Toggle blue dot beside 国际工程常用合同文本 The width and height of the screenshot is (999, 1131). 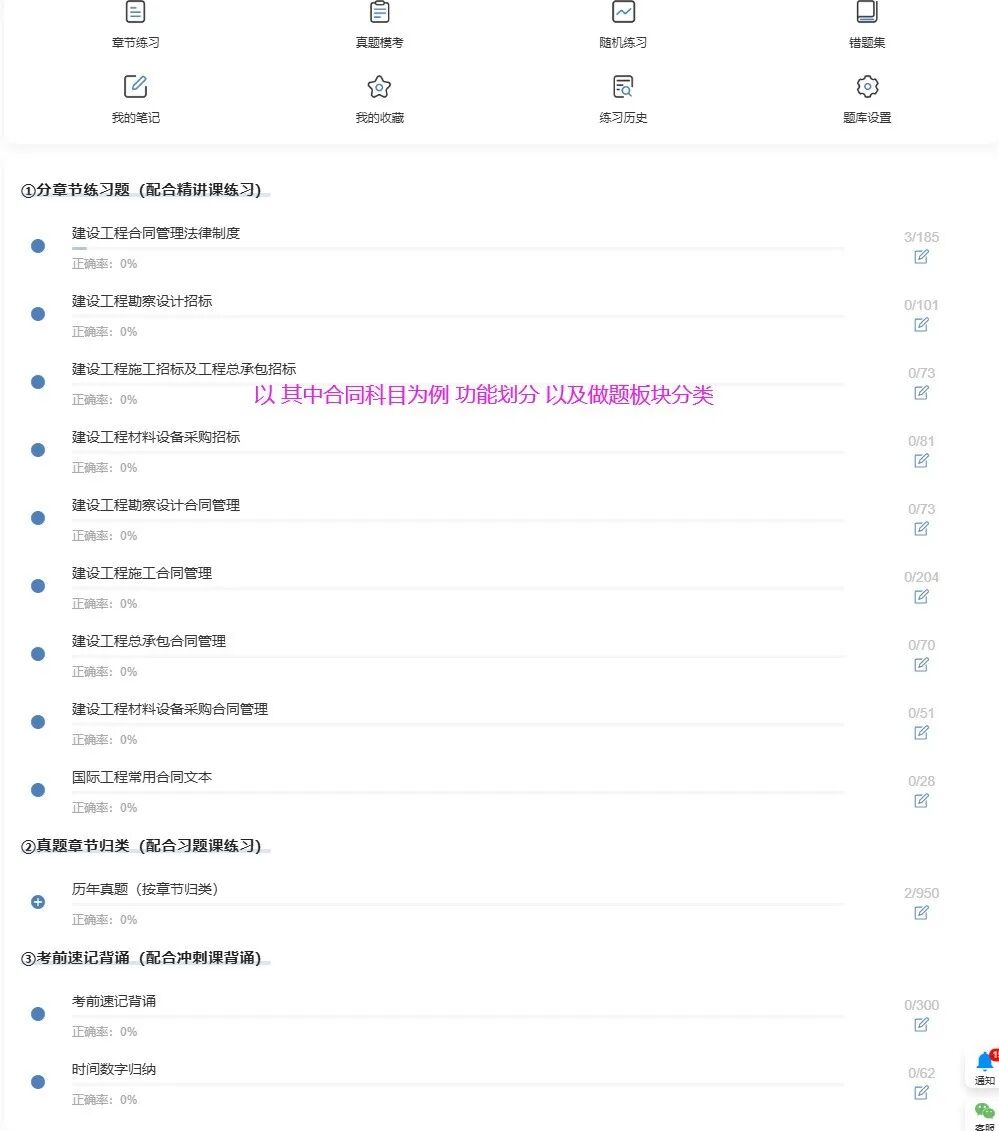click(37, 789)
